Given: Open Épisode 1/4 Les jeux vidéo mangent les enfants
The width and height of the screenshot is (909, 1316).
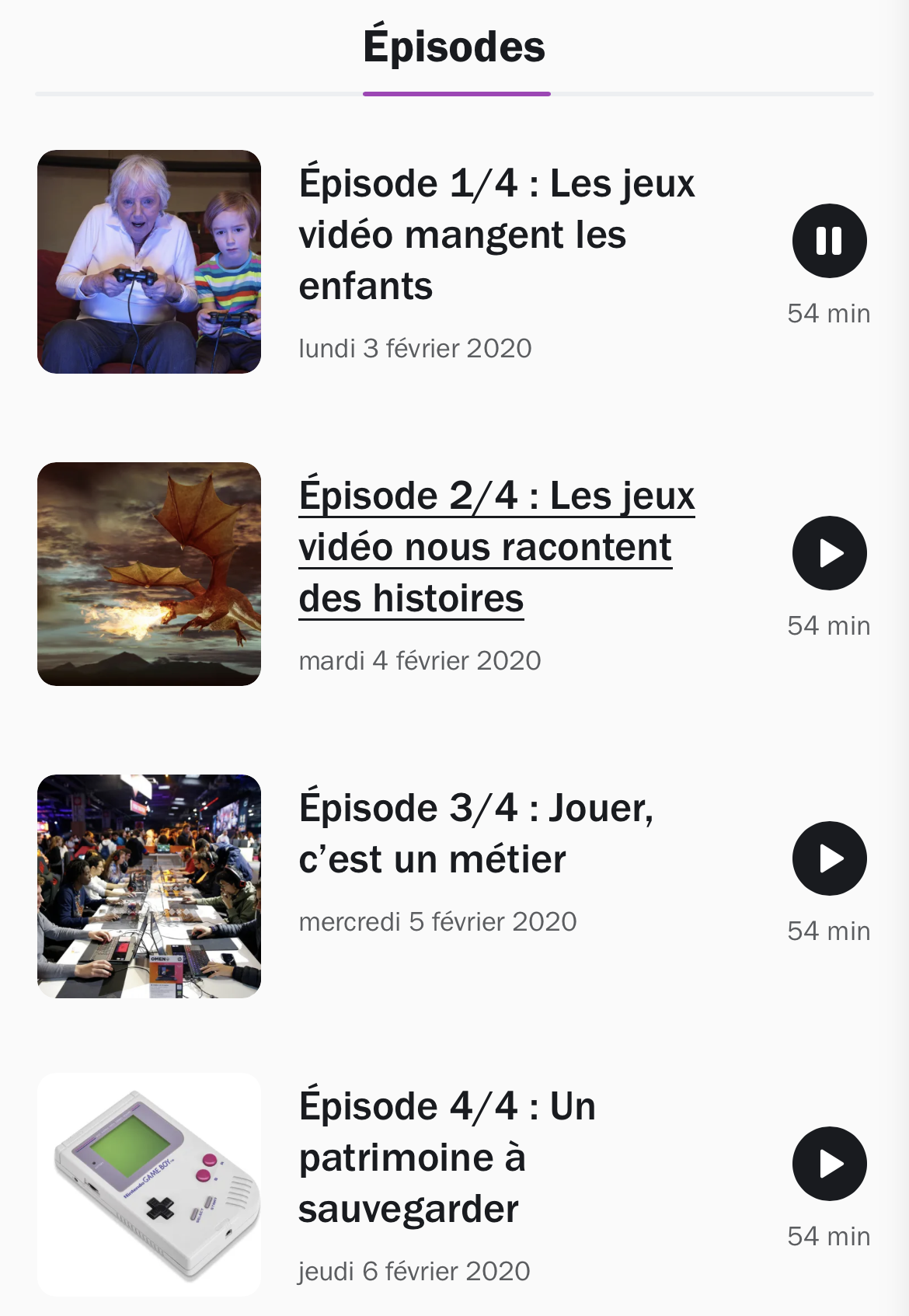Looking at the screenshot, I should tap(496, 235).
